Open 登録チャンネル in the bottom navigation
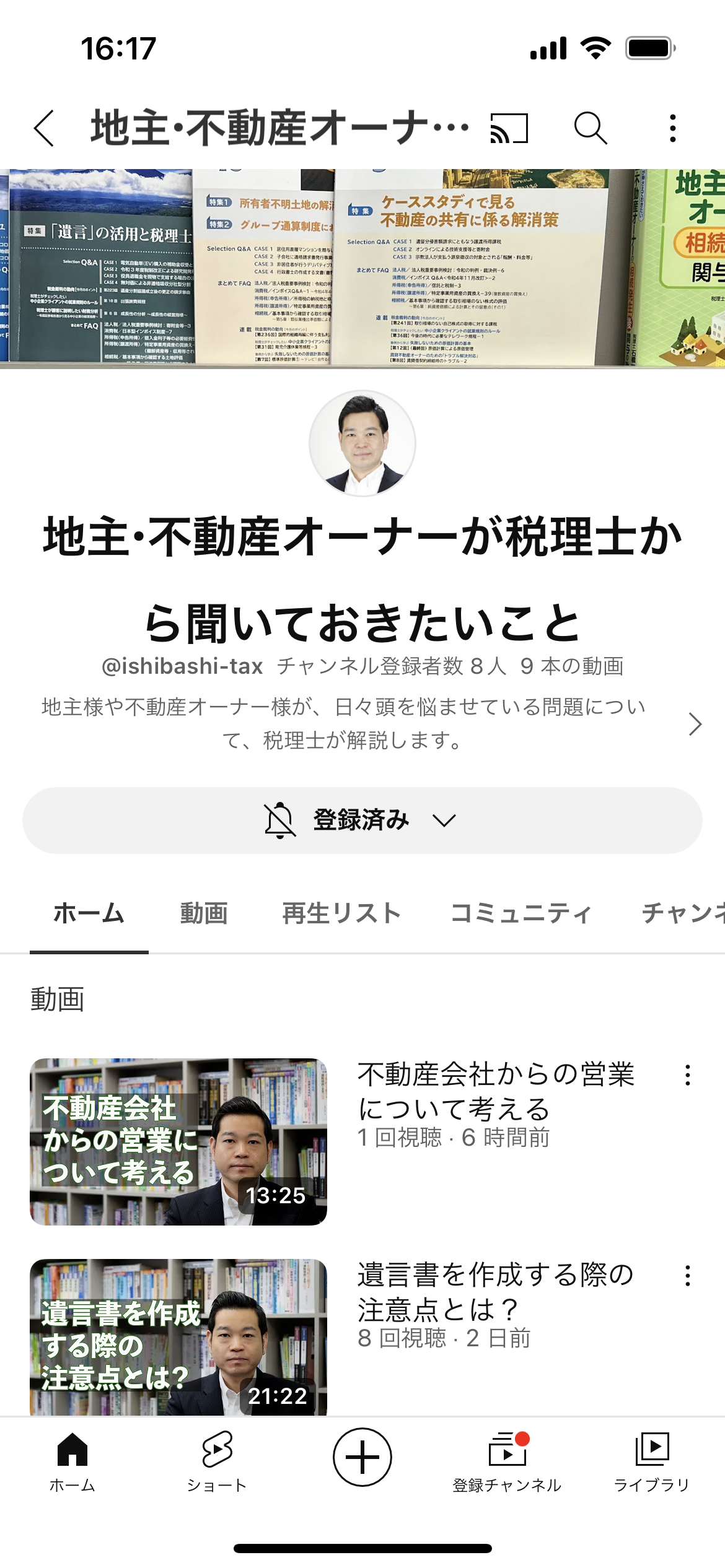This screenshot has height=1568, width=725. point(507,1461)
